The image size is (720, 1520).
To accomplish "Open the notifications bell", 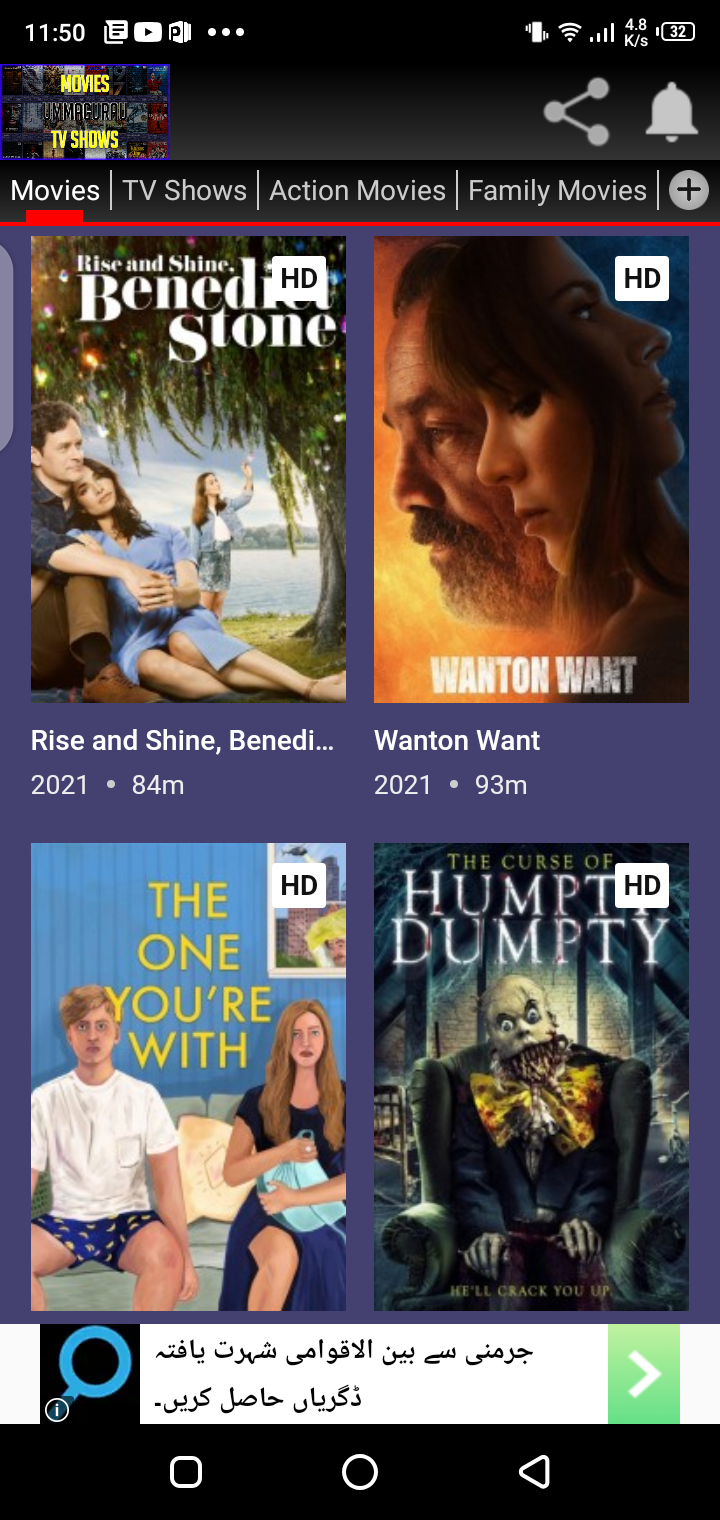I will [671, 112].
